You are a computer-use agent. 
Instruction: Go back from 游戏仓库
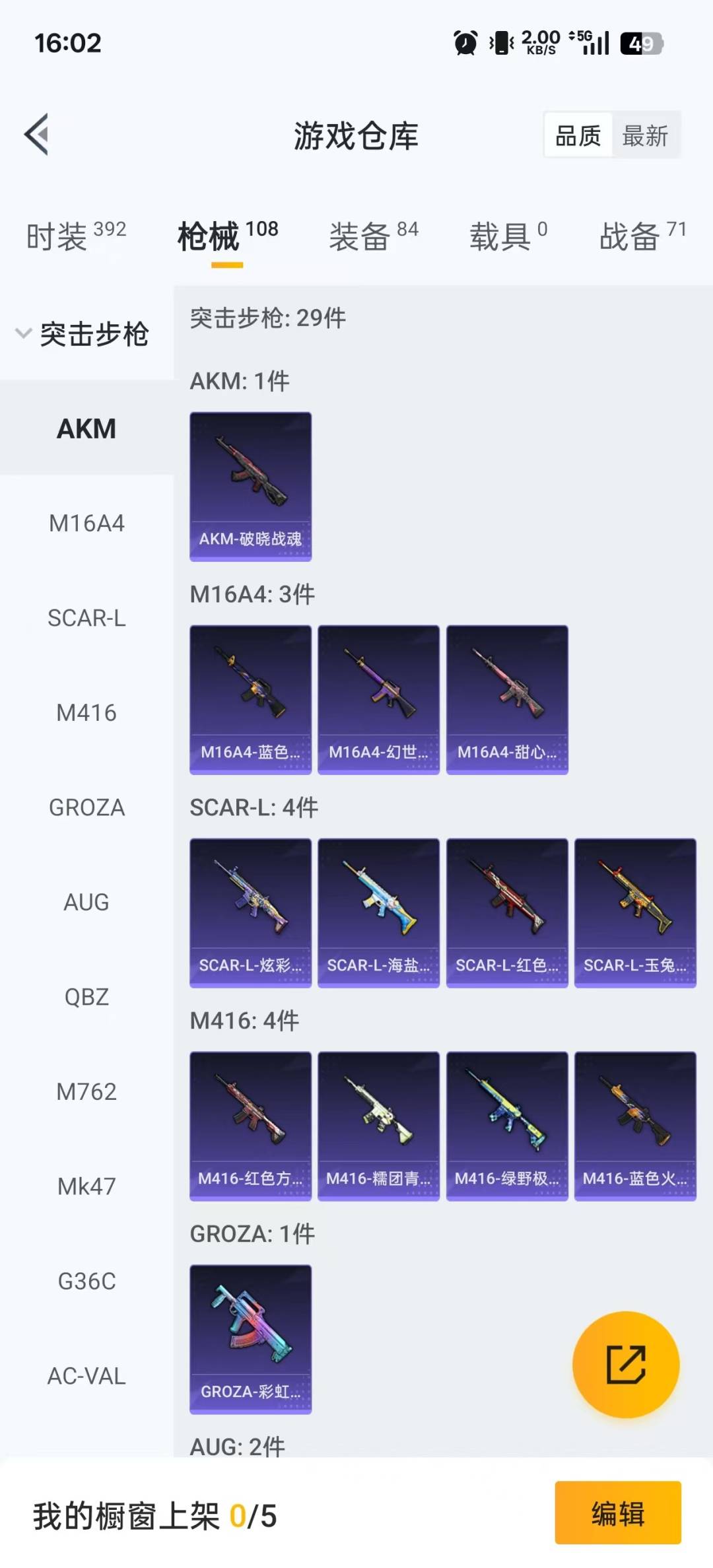pos(37,135)
